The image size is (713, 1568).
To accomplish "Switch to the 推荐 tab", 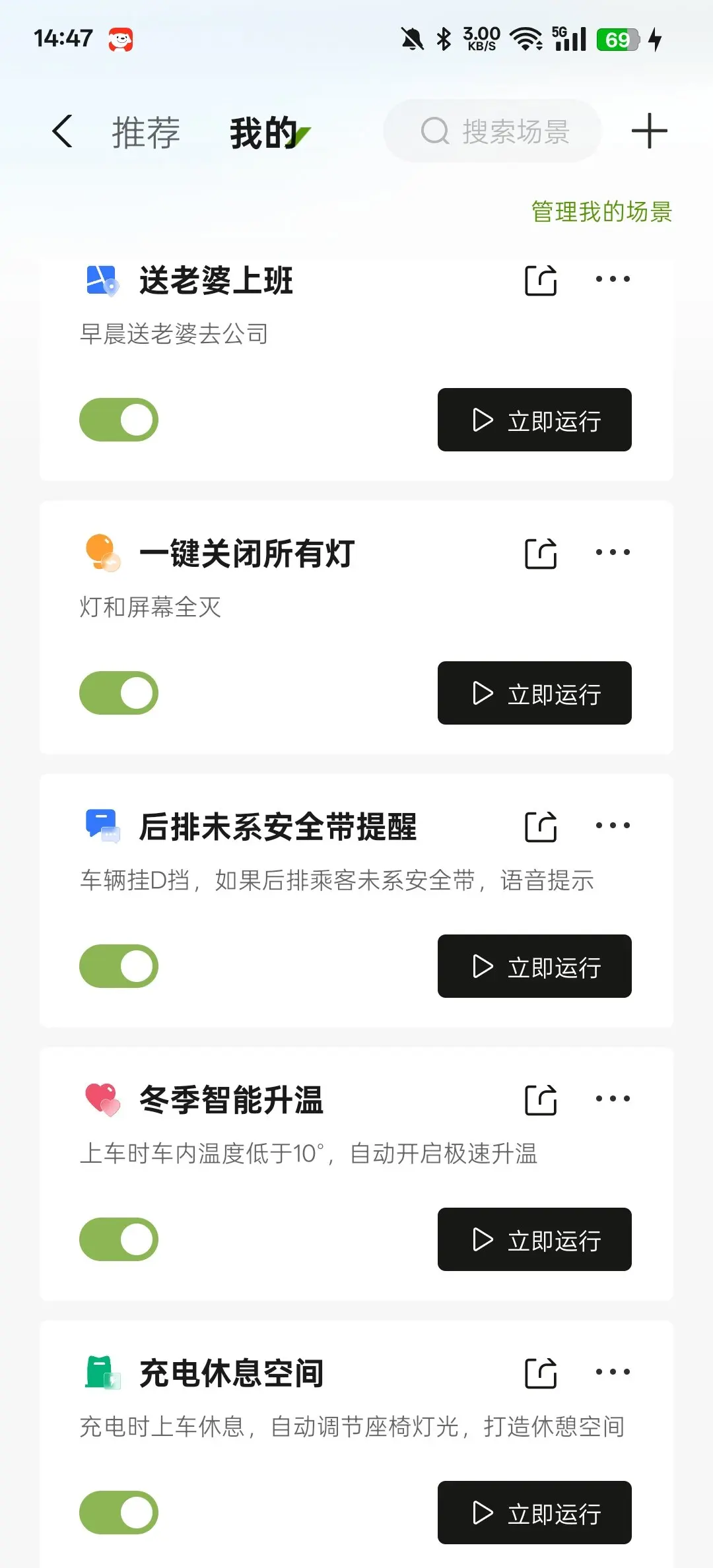I will [146, 132].
